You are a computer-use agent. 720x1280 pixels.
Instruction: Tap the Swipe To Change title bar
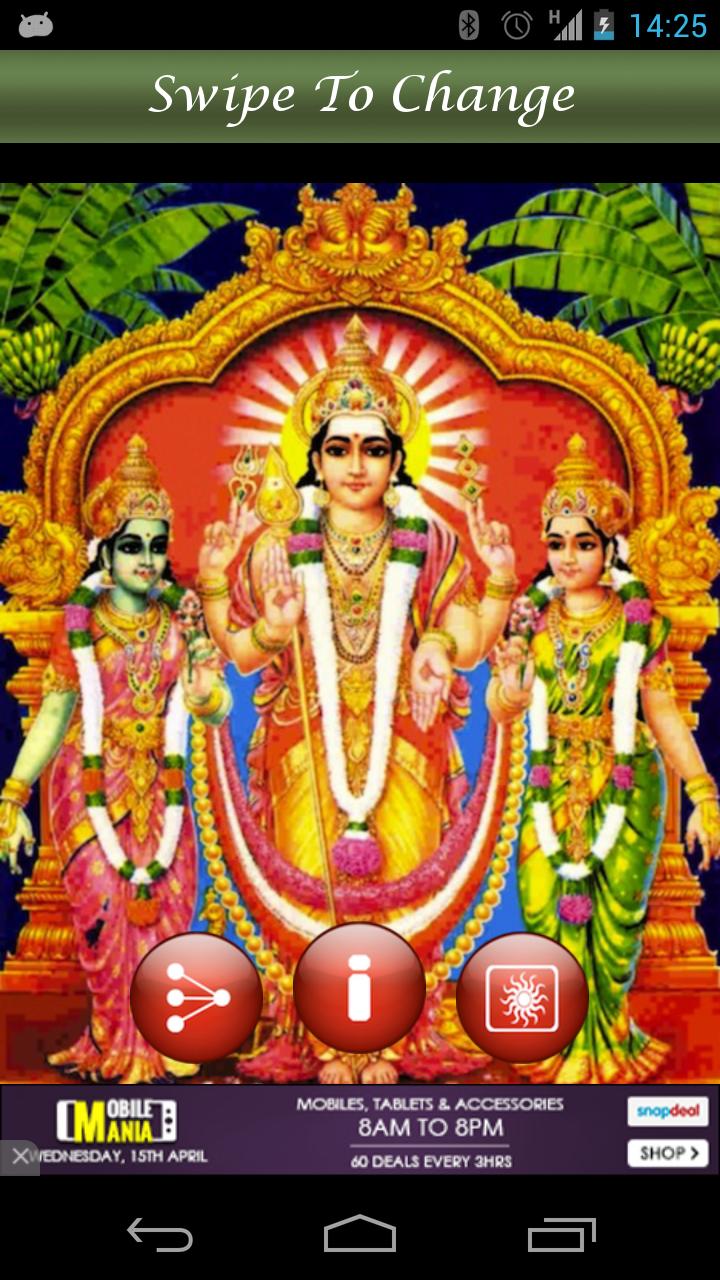point(360,94)
